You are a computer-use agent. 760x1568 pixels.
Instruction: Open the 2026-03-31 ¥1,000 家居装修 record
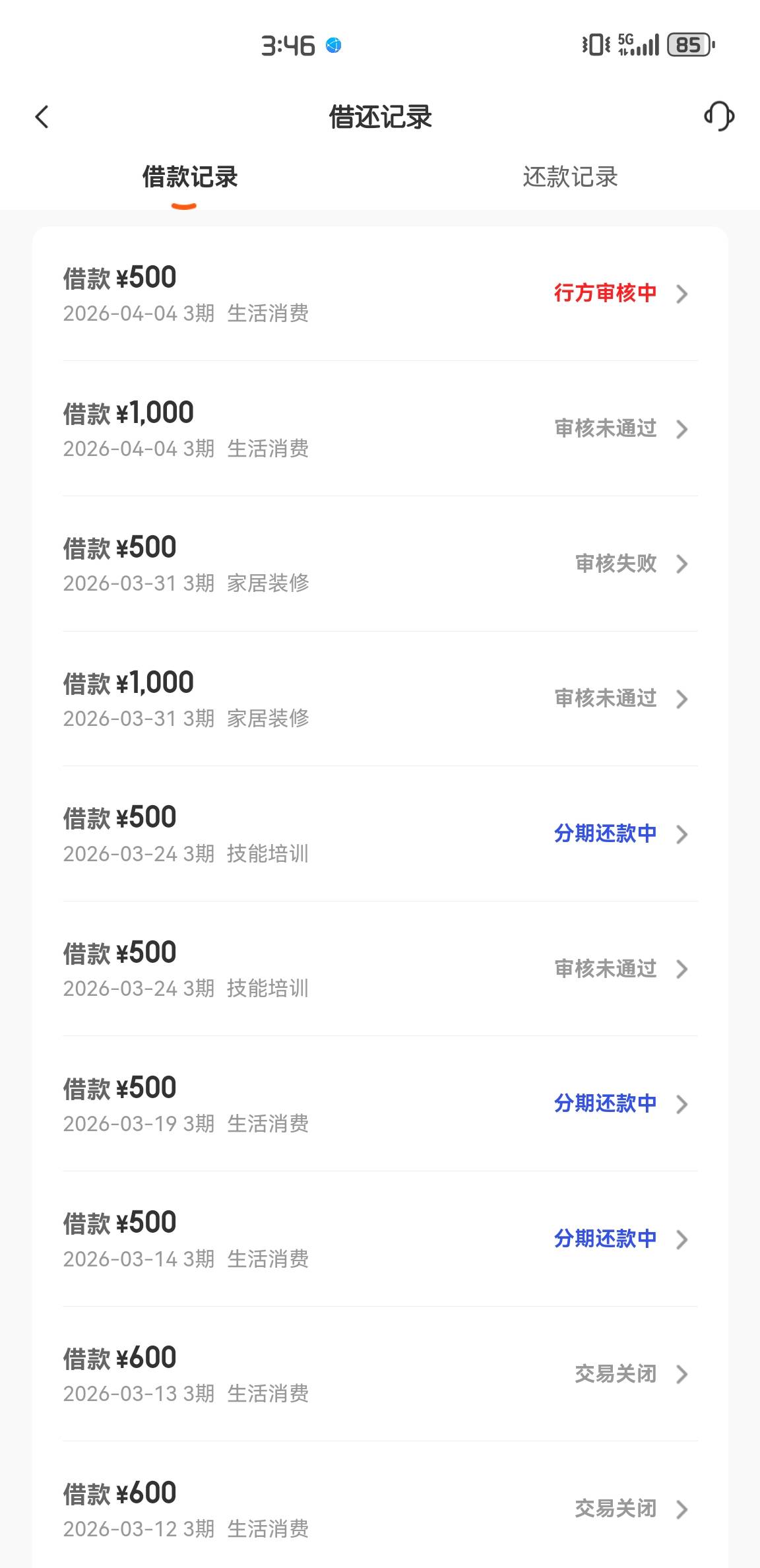coord(380,699)
